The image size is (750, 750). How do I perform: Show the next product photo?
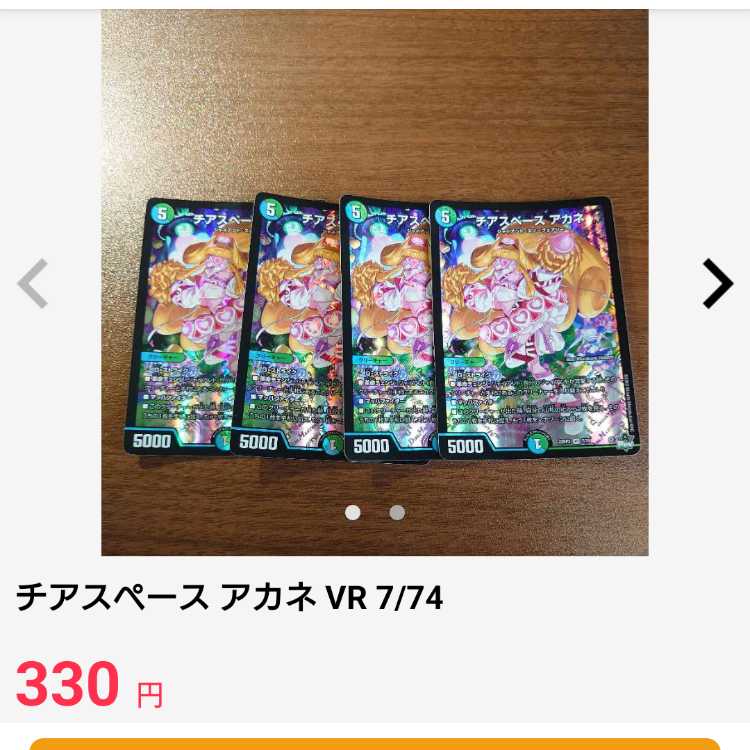(x=717, y=284)
